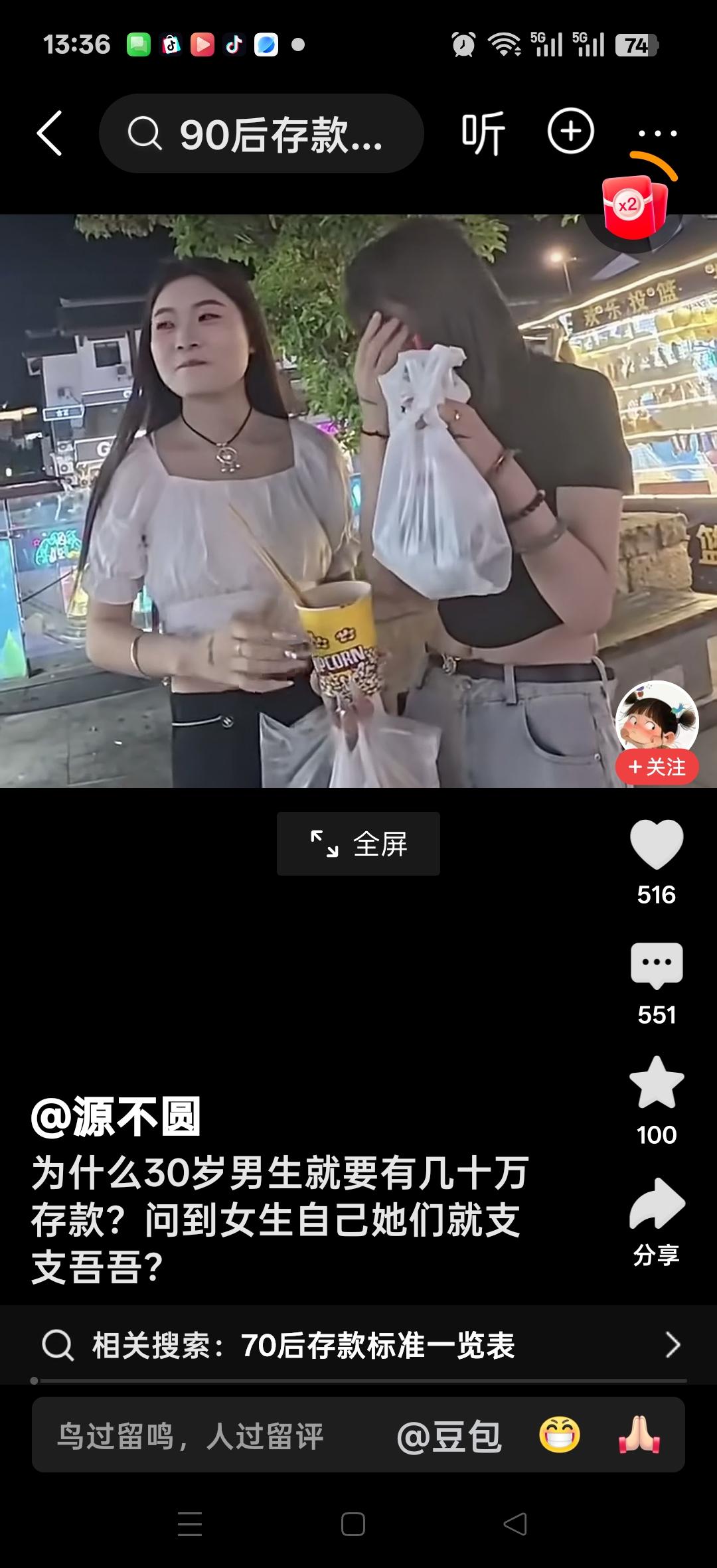The image size is (717, 1568).
Task: Tap the back chevron at top left
Action: coord(49,132)
